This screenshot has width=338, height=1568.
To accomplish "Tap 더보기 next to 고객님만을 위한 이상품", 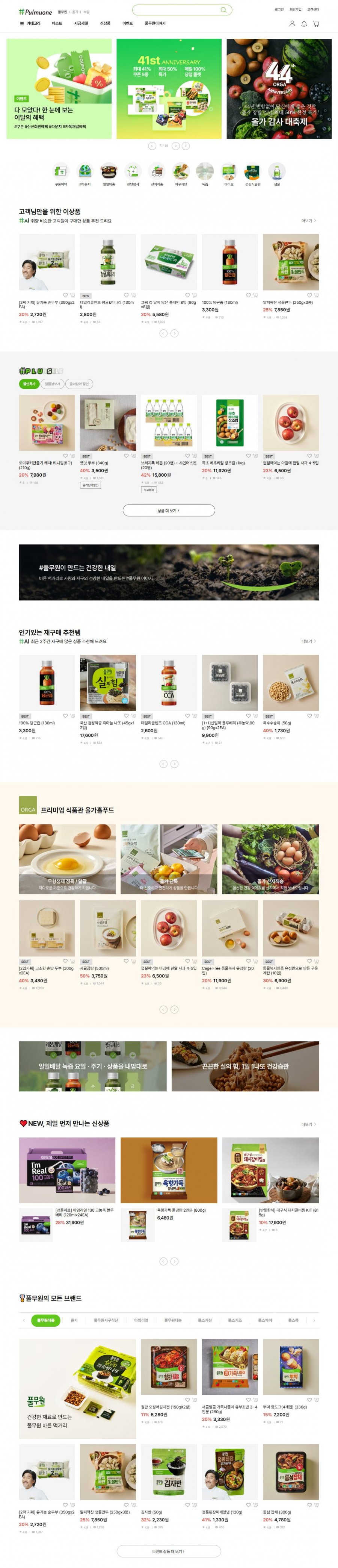I will click(308, 220).
